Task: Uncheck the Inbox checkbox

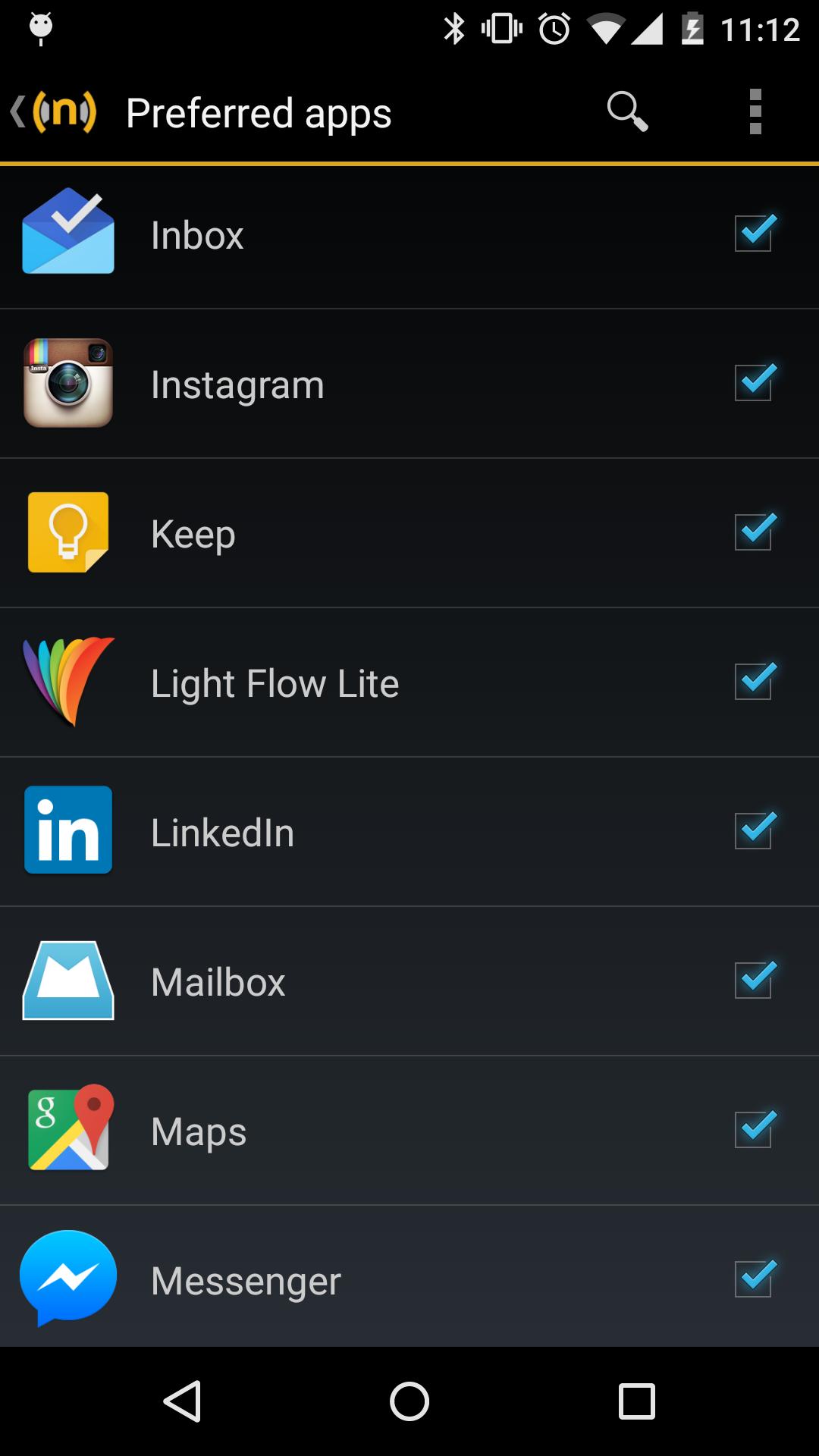Action: (755, 234)
